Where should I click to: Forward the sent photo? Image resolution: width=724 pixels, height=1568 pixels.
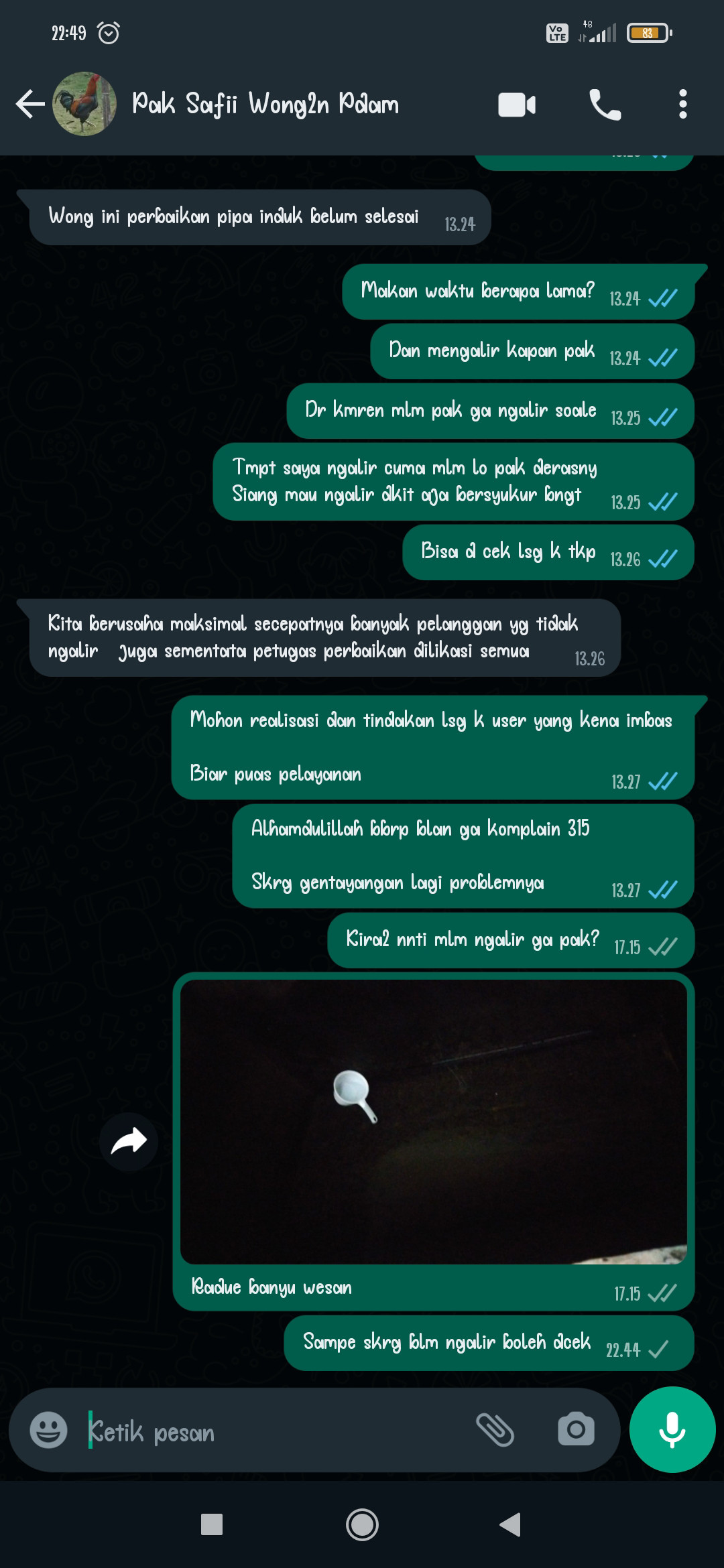[x=129, y=1141]
